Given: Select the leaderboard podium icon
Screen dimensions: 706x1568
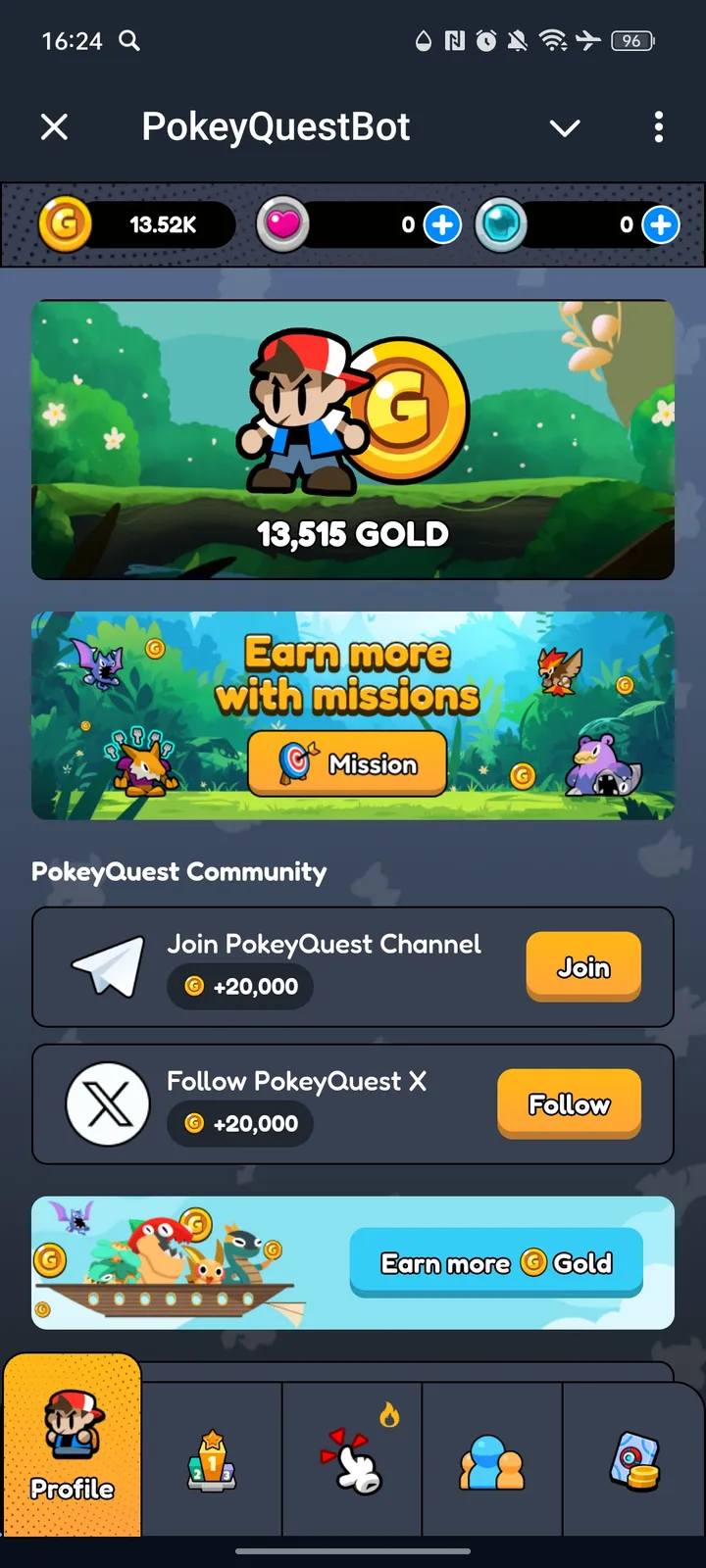Looking at the screenshot, I should (210, 1460).
